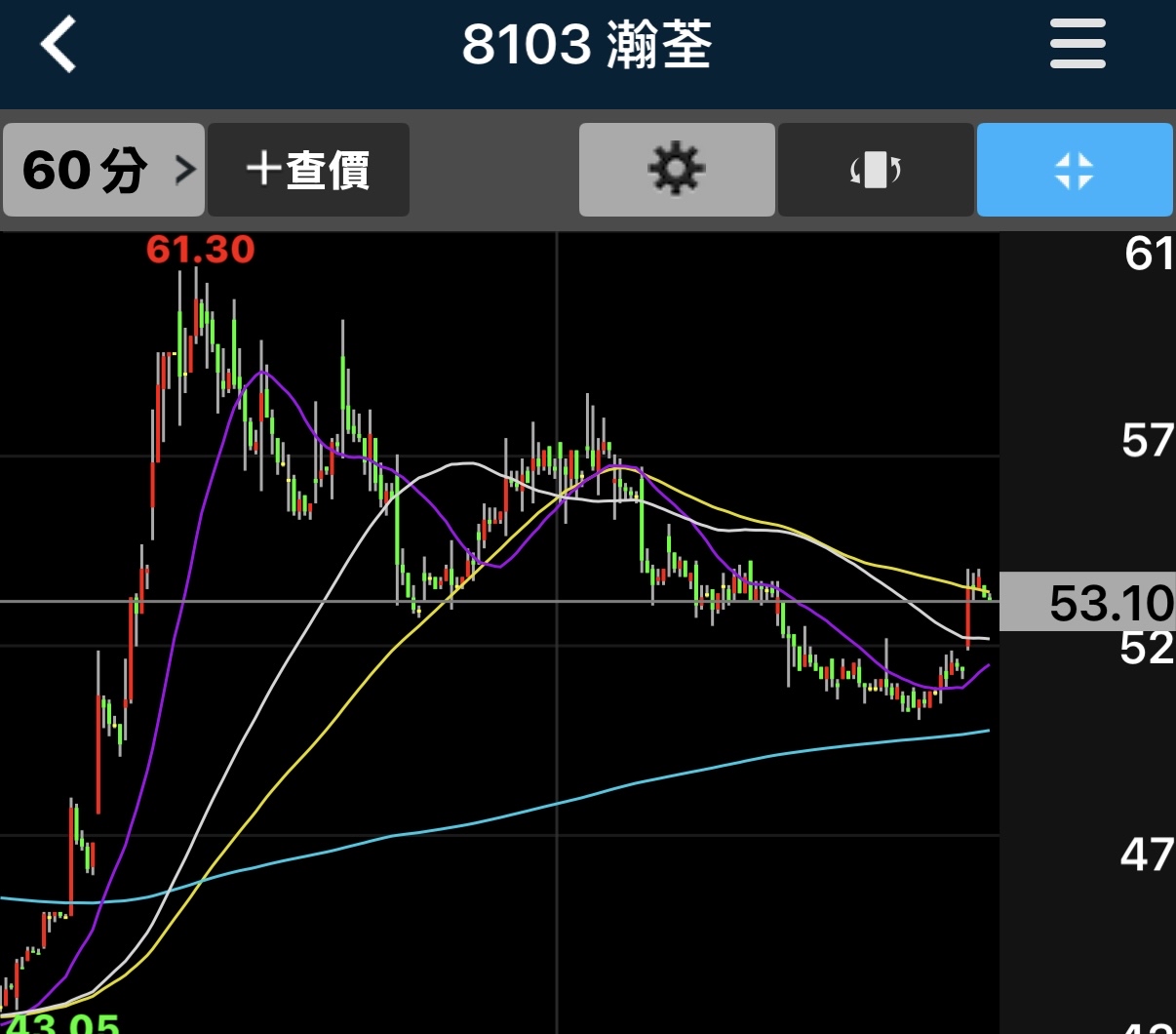Rotate the chart to landscape
1176x1034 pixels.
tap(876, 170)
